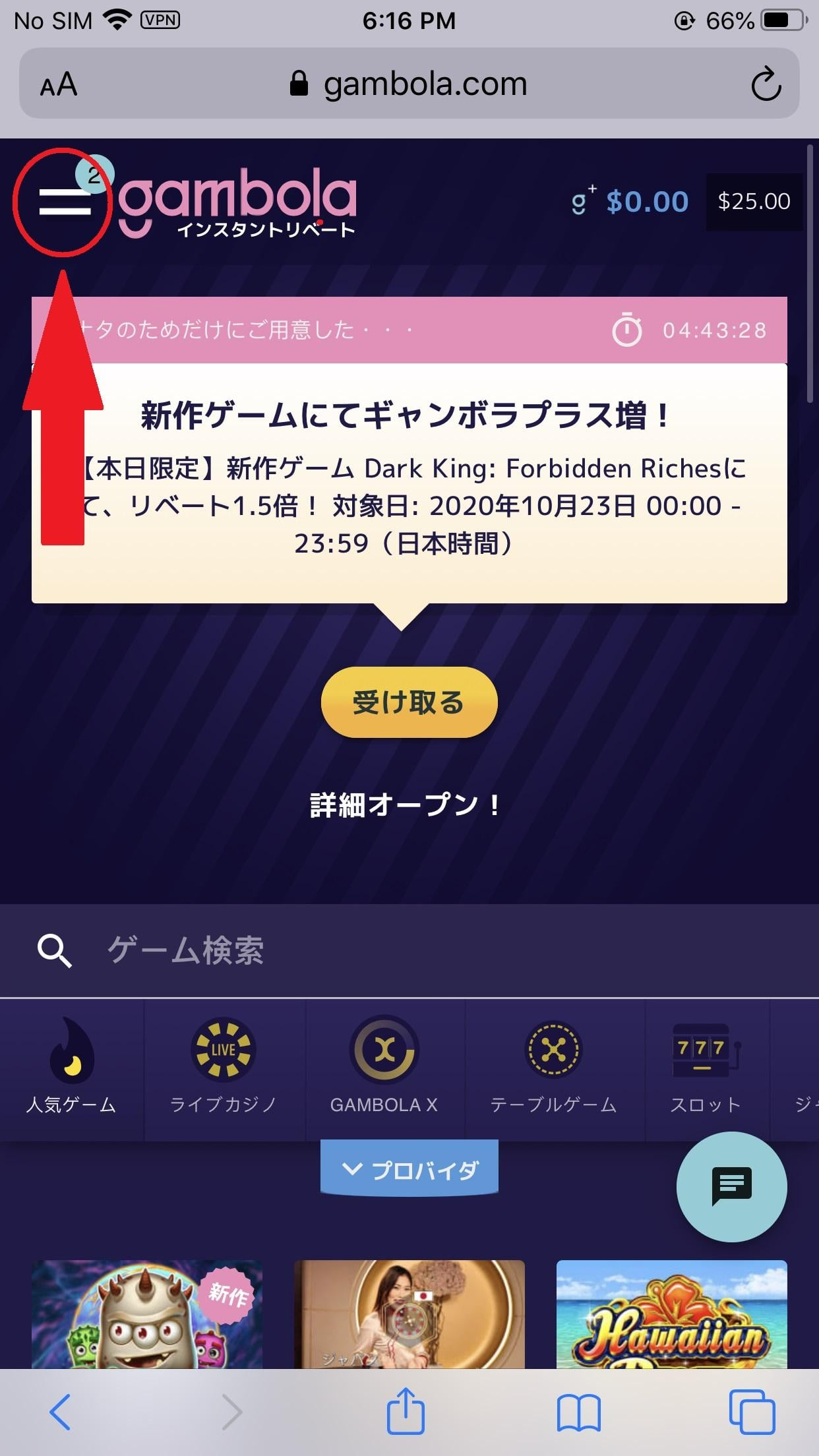The image size is (819, 1456).
Task: Expand the プロバイダ dropdown
Action: tap(409, 1170)
